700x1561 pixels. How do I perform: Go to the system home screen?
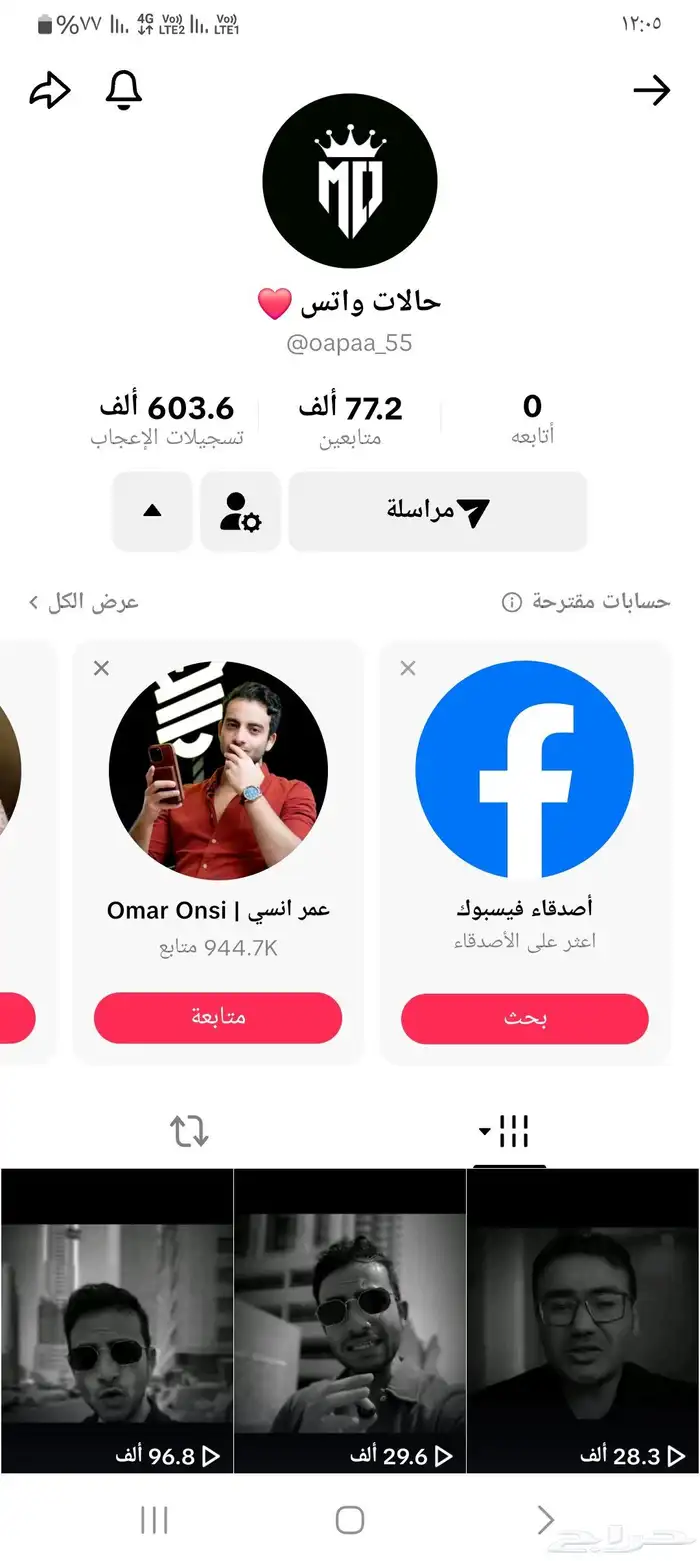[x=350, y=1520]
